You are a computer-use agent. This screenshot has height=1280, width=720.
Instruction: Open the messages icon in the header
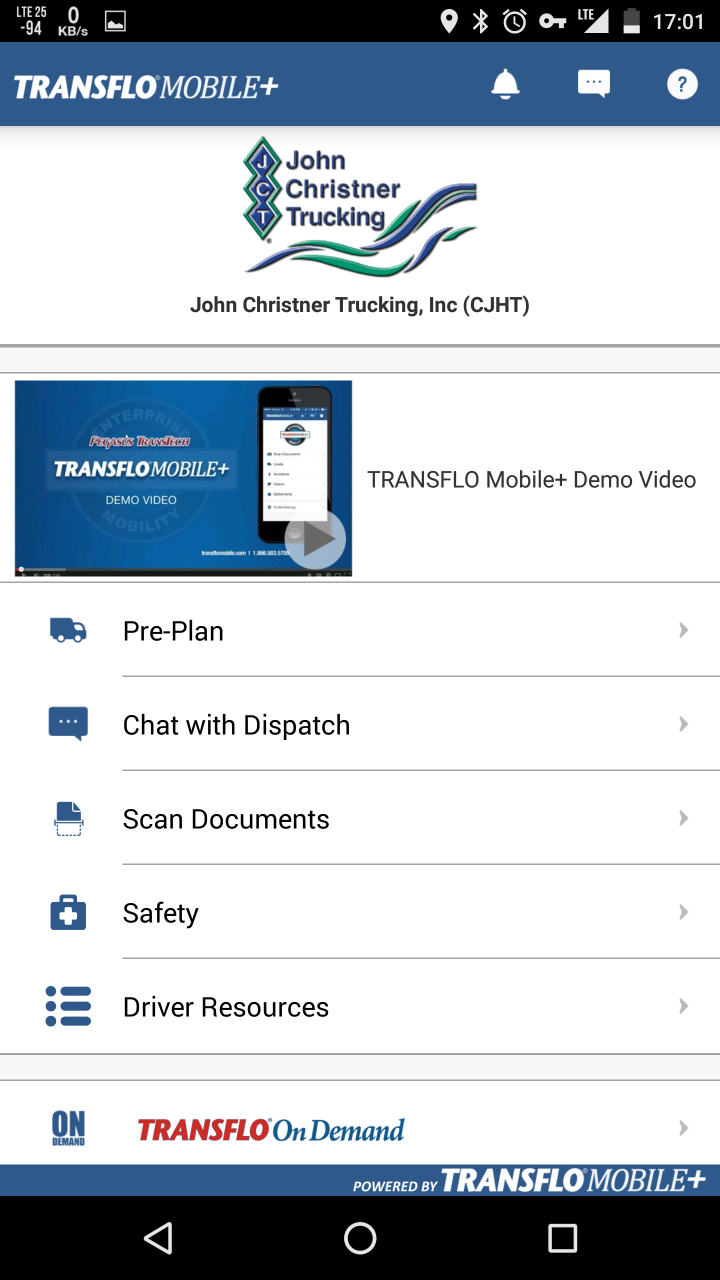point(594,85)
